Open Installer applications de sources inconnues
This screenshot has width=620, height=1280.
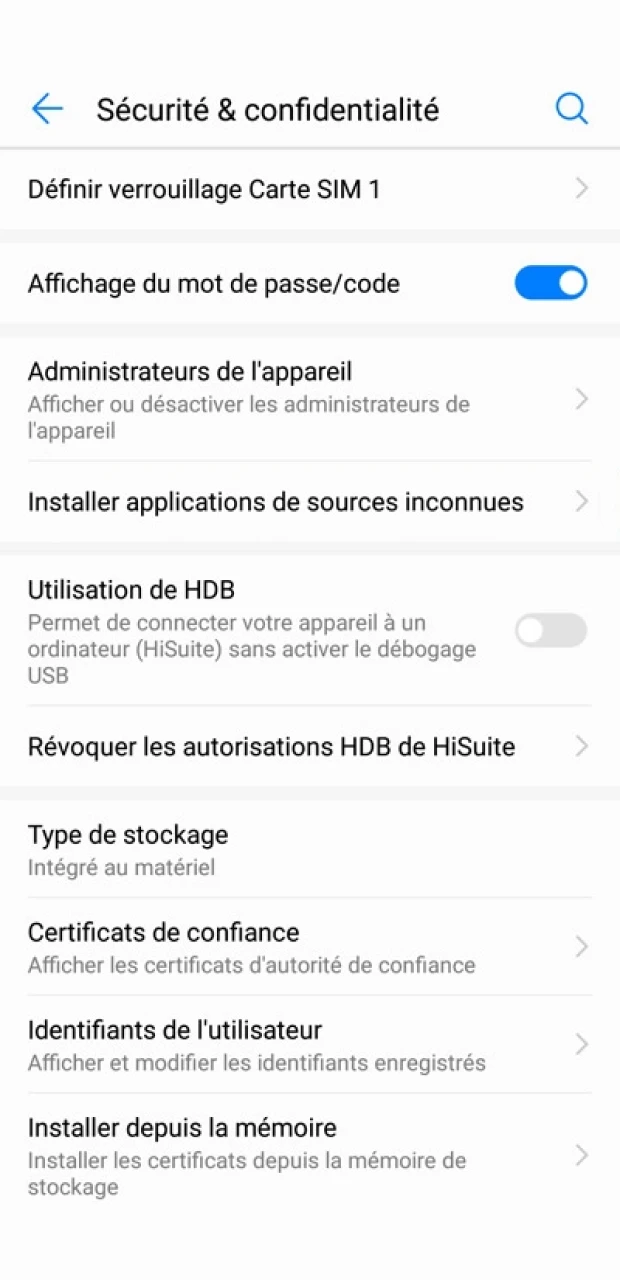pos(310,502)
